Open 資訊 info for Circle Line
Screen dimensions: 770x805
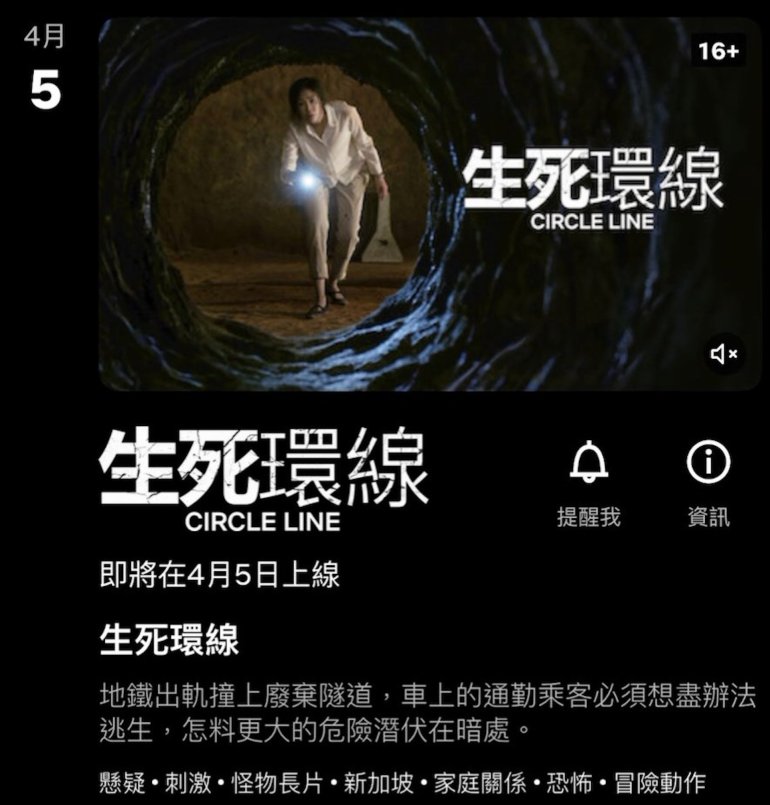(708, 463)
